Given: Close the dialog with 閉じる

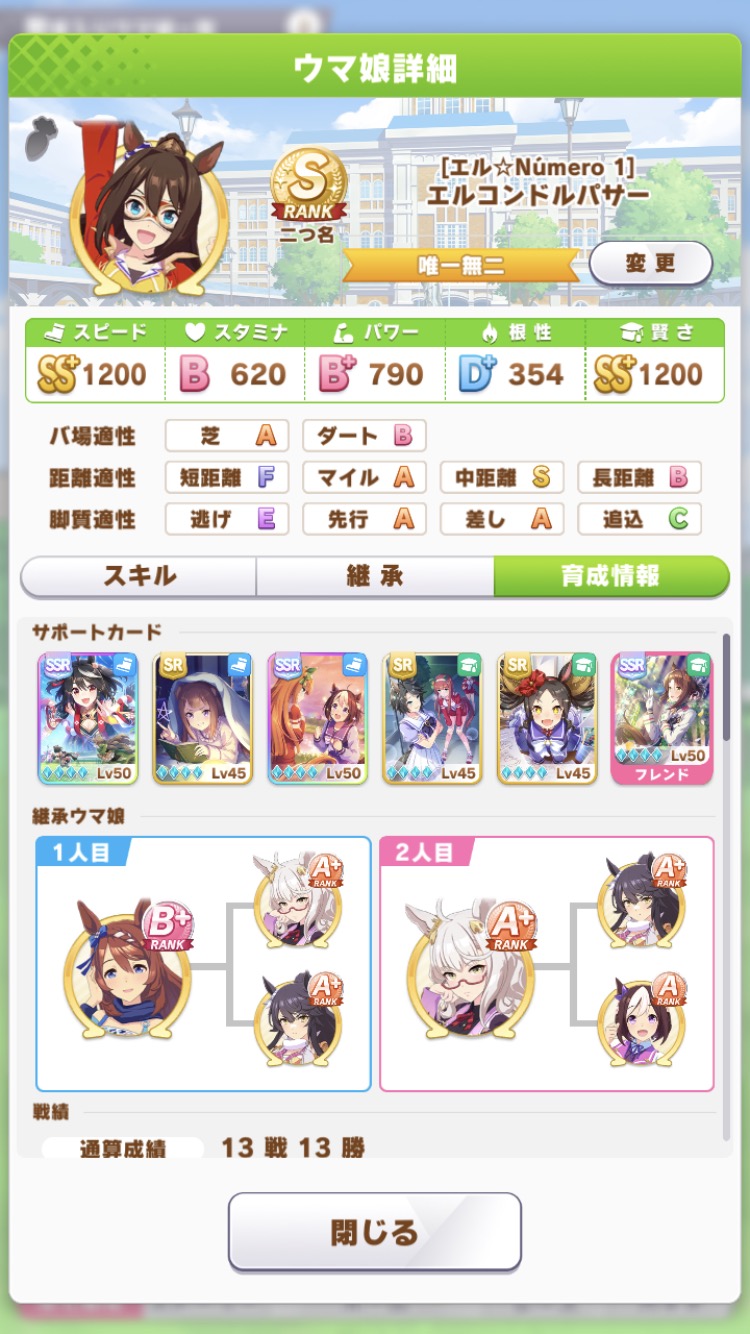Looking at the screenshot, I should (x=374, y=1231).
